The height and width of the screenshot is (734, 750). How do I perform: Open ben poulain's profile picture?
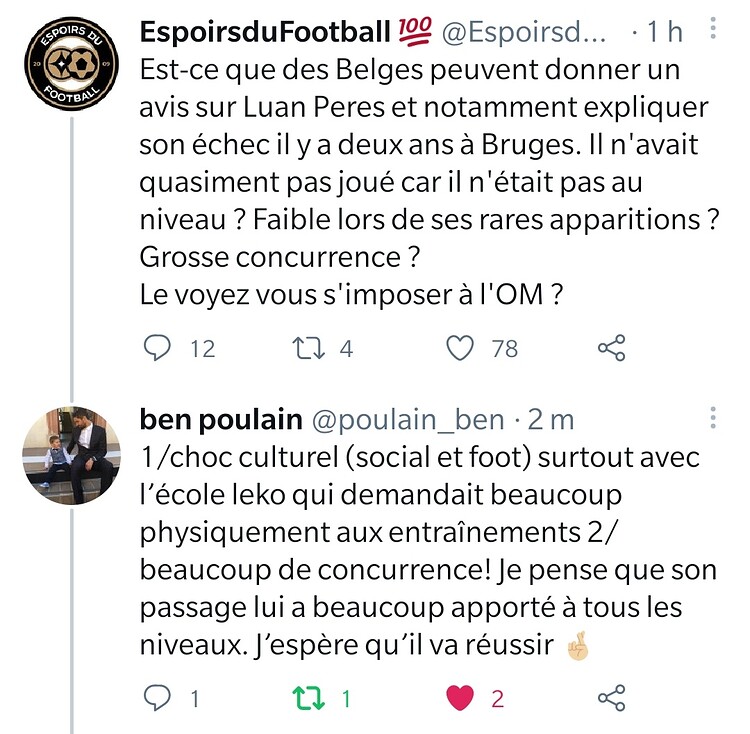click(71, 455)
